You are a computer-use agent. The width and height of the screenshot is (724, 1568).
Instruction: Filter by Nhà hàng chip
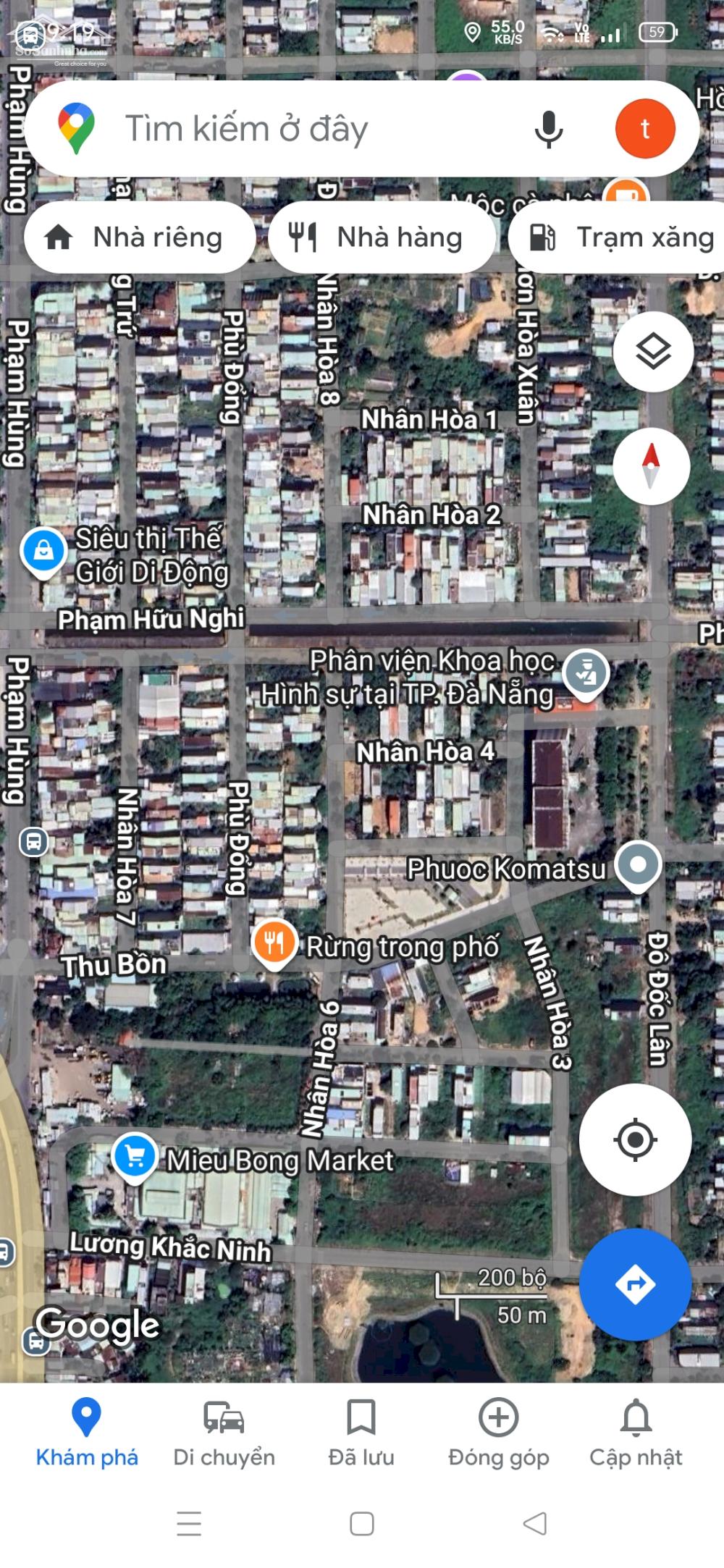coord(382,237)
